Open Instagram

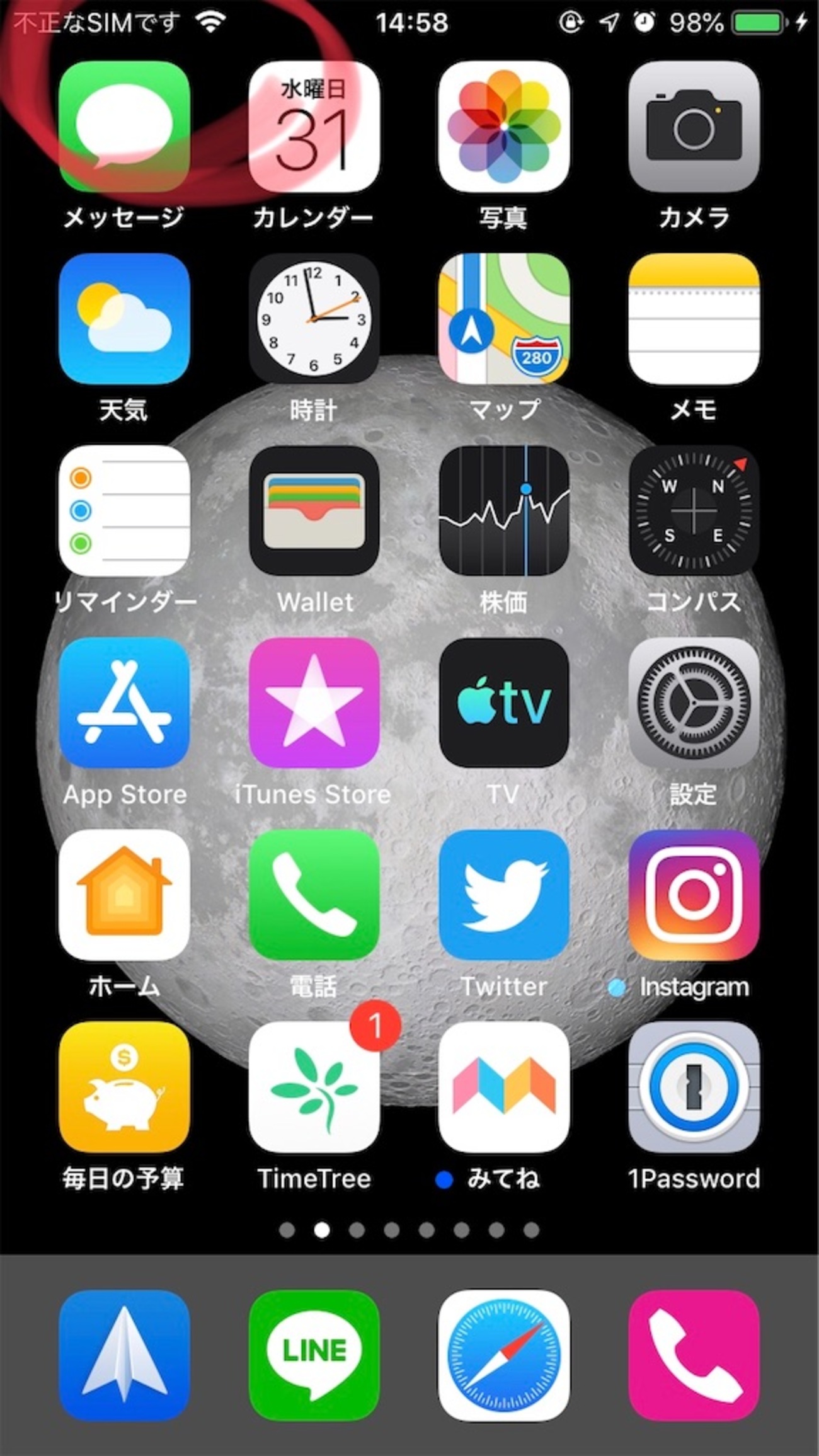[x=694, y=895]
